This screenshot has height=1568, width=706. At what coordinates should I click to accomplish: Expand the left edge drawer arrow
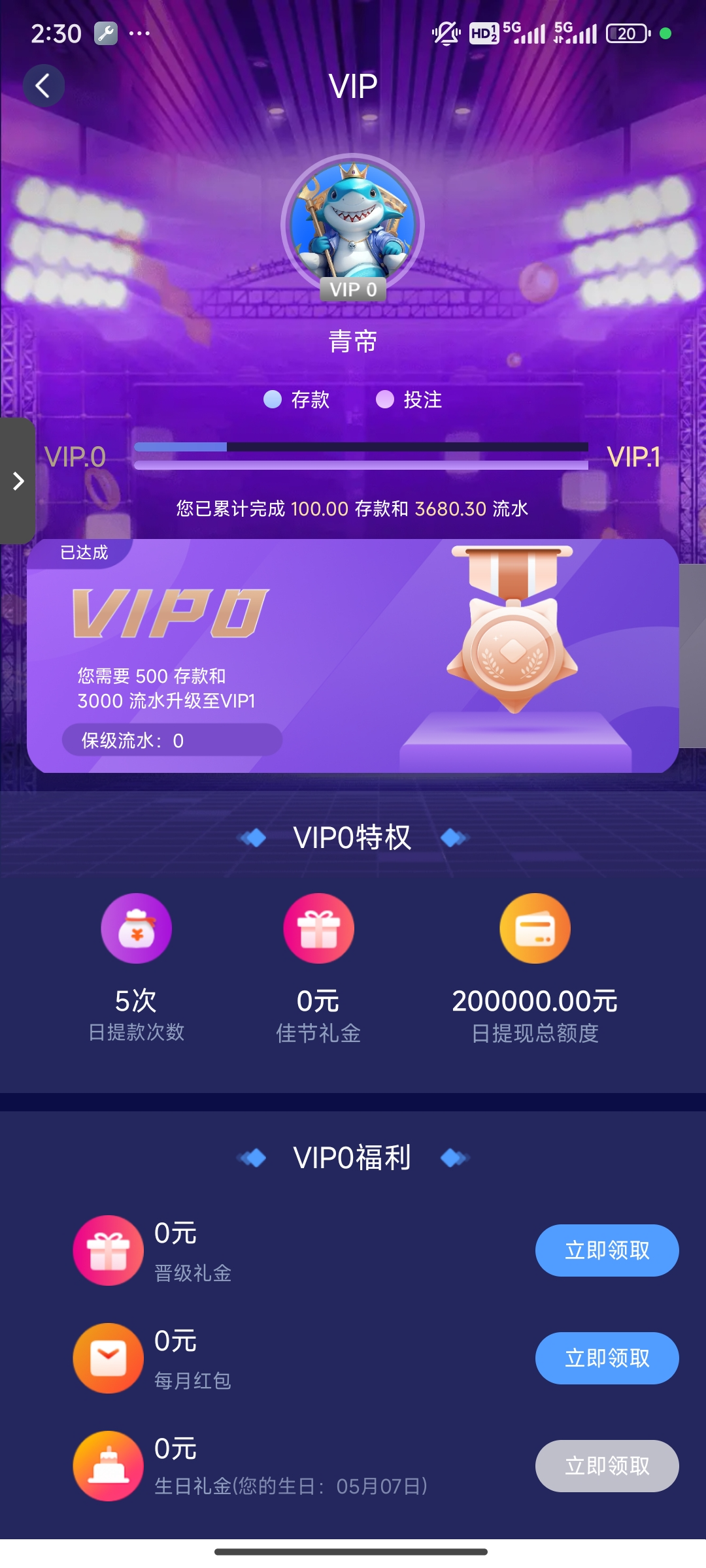18,482
